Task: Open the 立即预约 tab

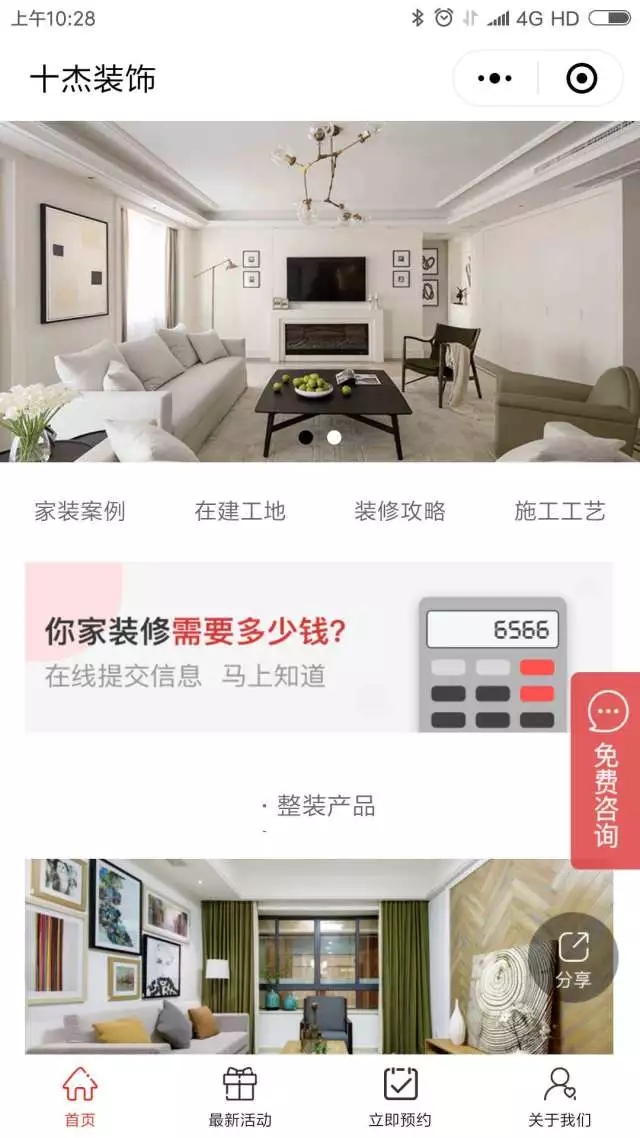Action: click(x=400, y=1097)
